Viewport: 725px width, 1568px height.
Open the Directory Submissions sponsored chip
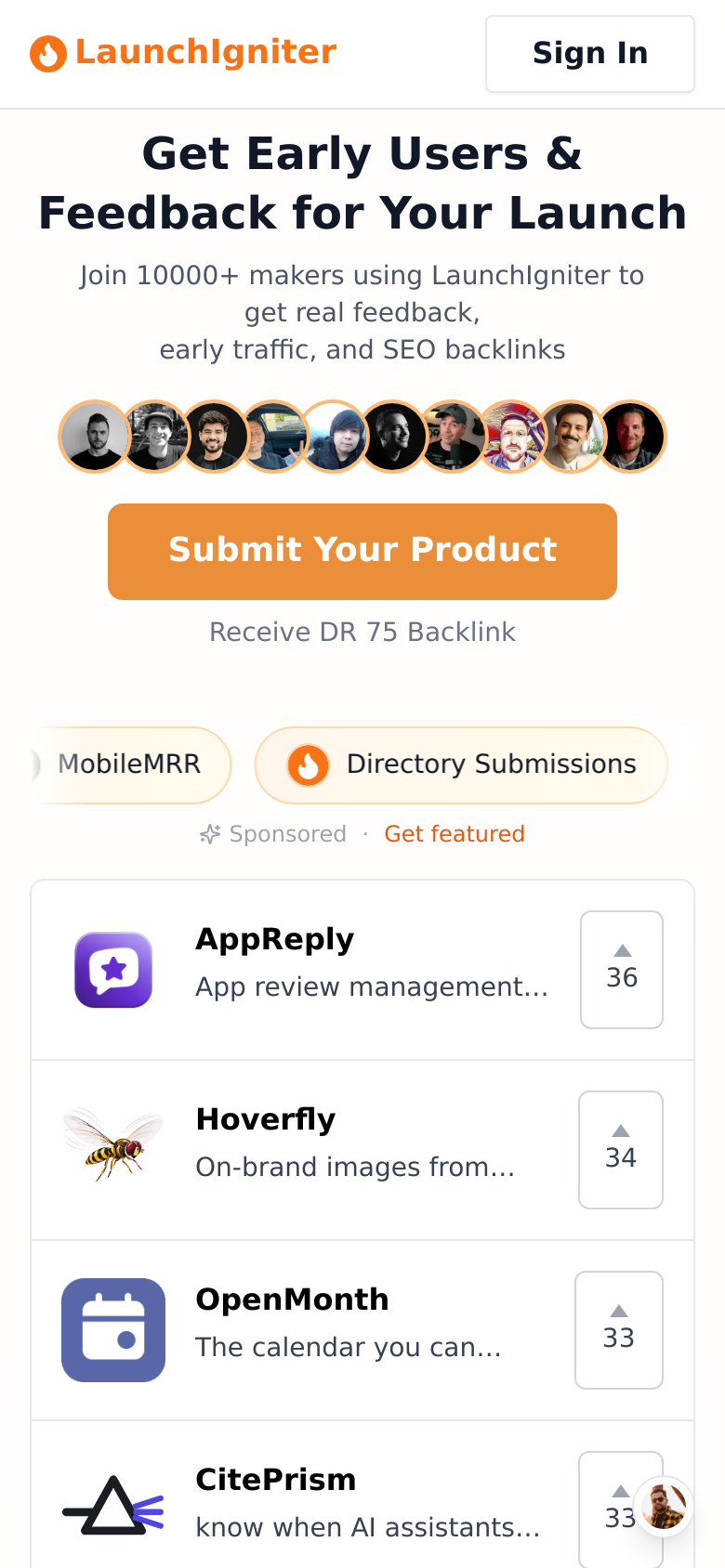point(461,765)
